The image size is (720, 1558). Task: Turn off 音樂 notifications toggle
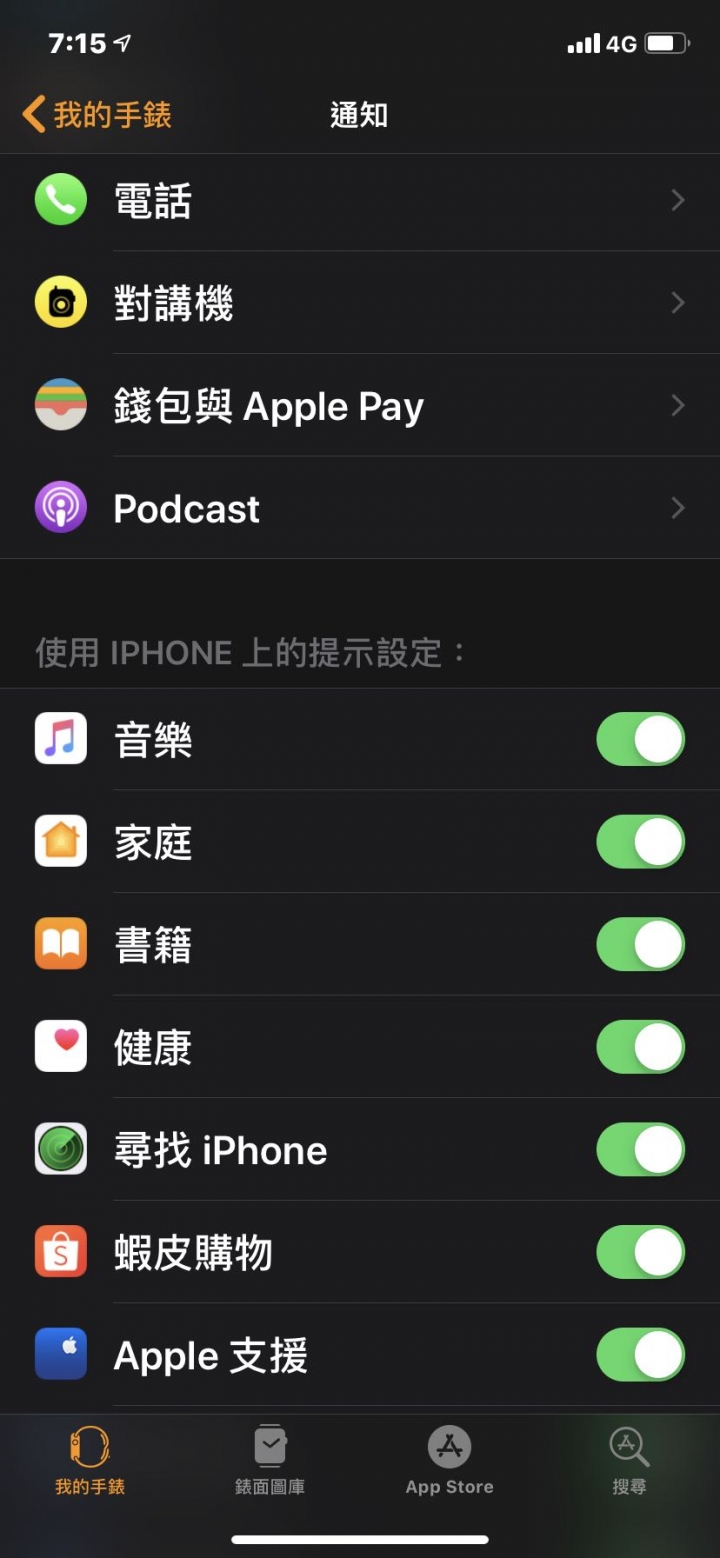[x=640, y=739]
